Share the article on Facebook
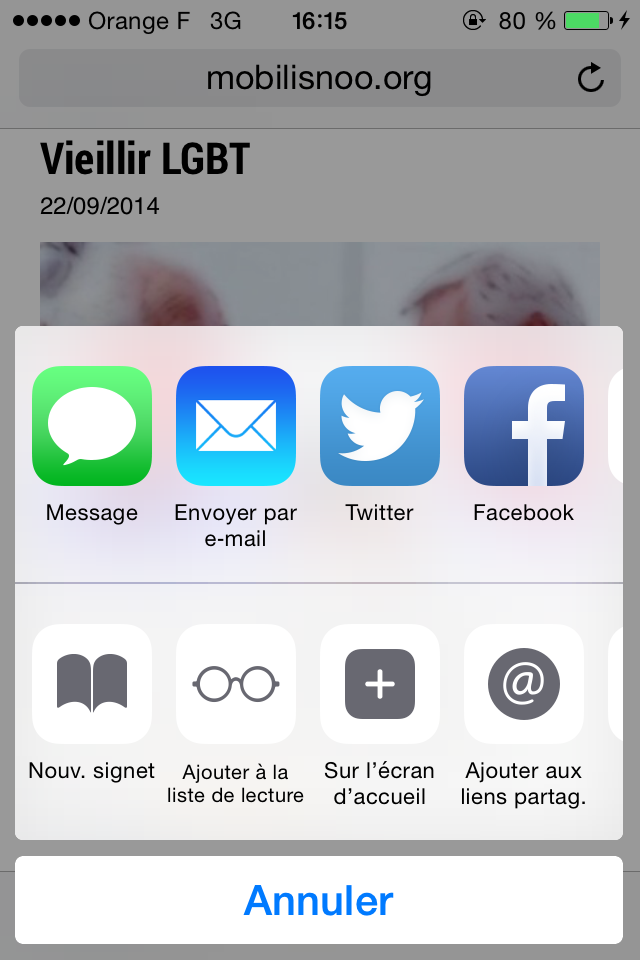This screenshot has height=960, width=640. click(524, 426)
